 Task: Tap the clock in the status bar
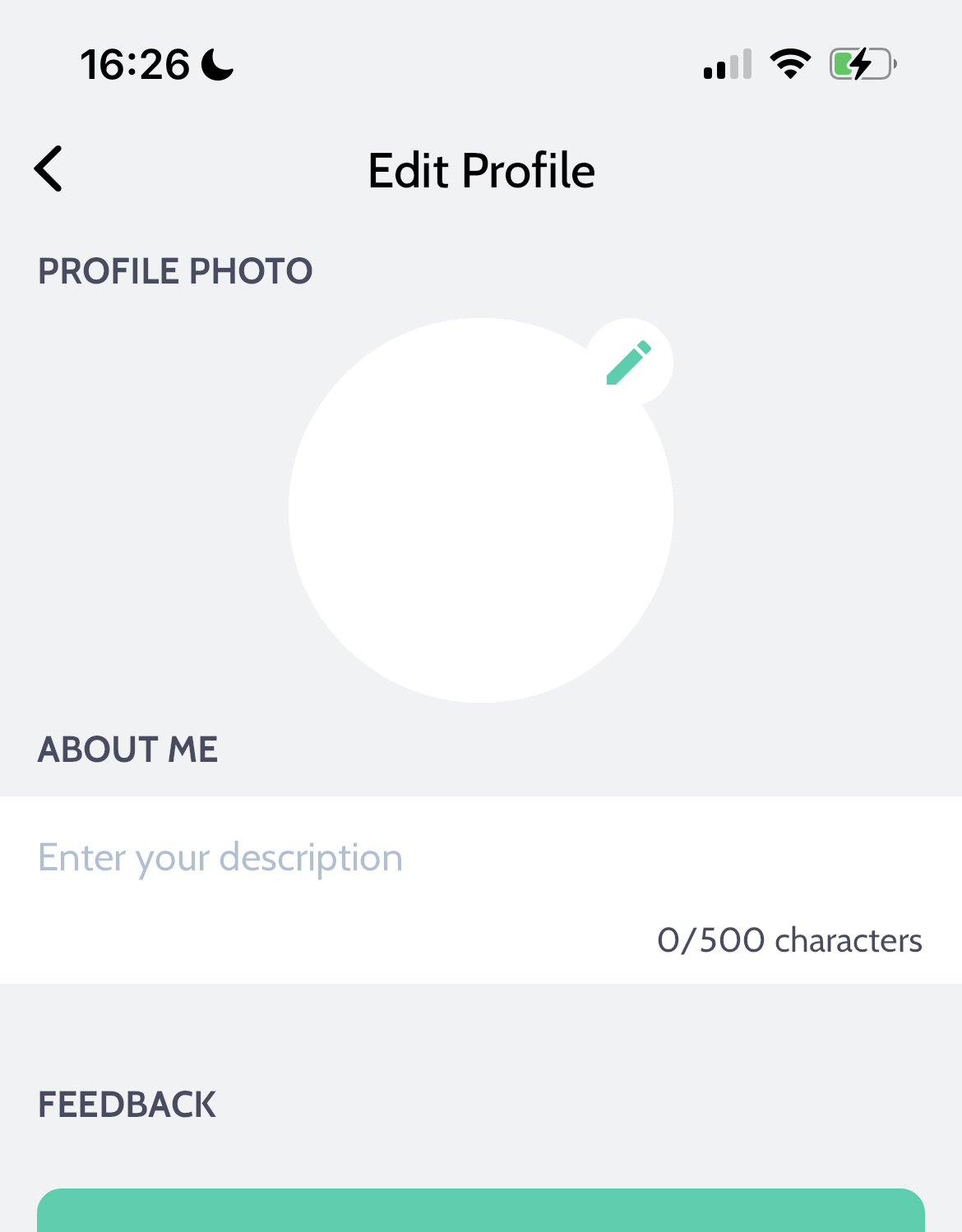tap(136, 65)
